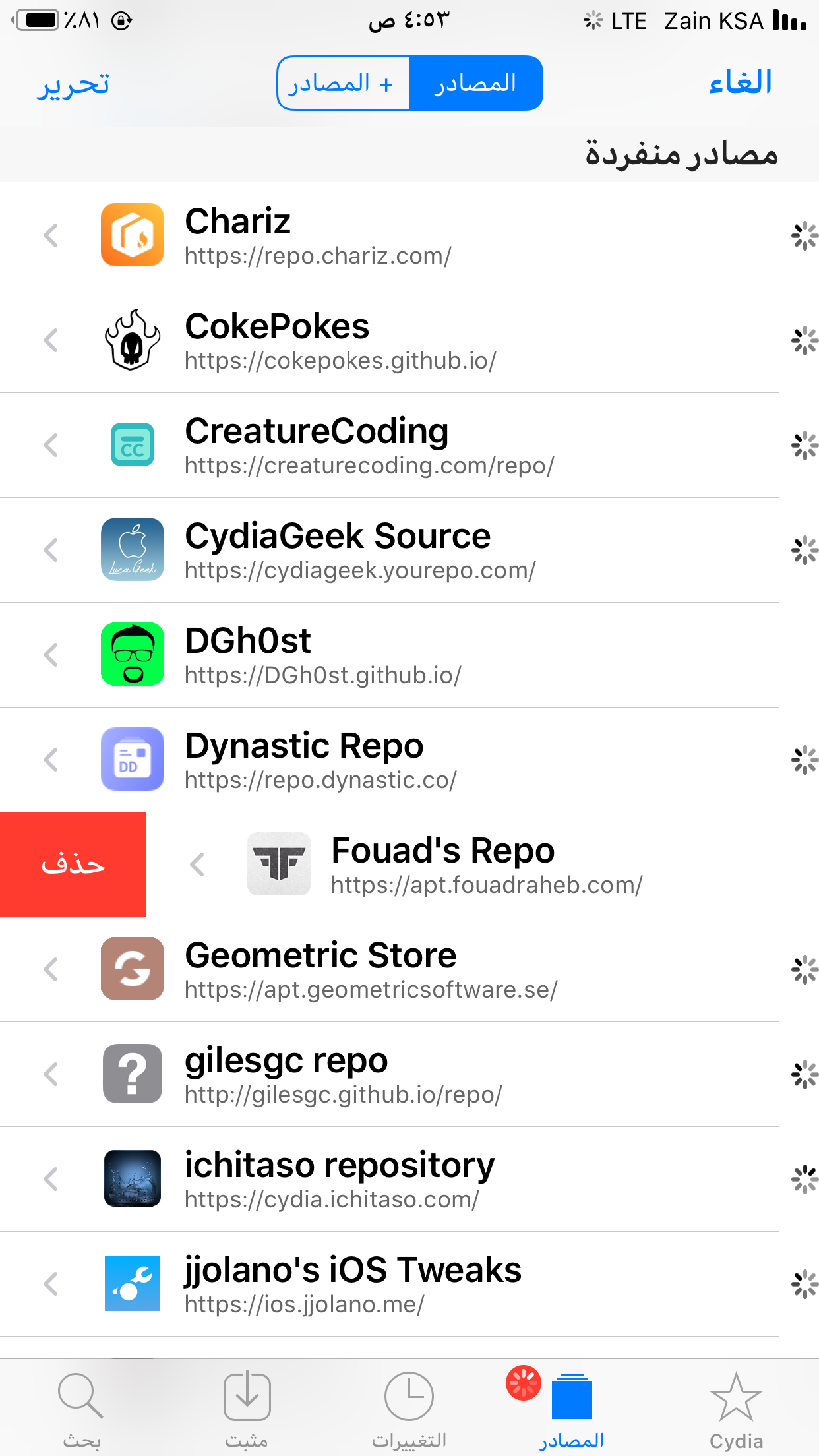The height and width of the screenshot is (1456, 819).
Task: Open jjolano's iOS Tweaks source
Action: 390,1284
